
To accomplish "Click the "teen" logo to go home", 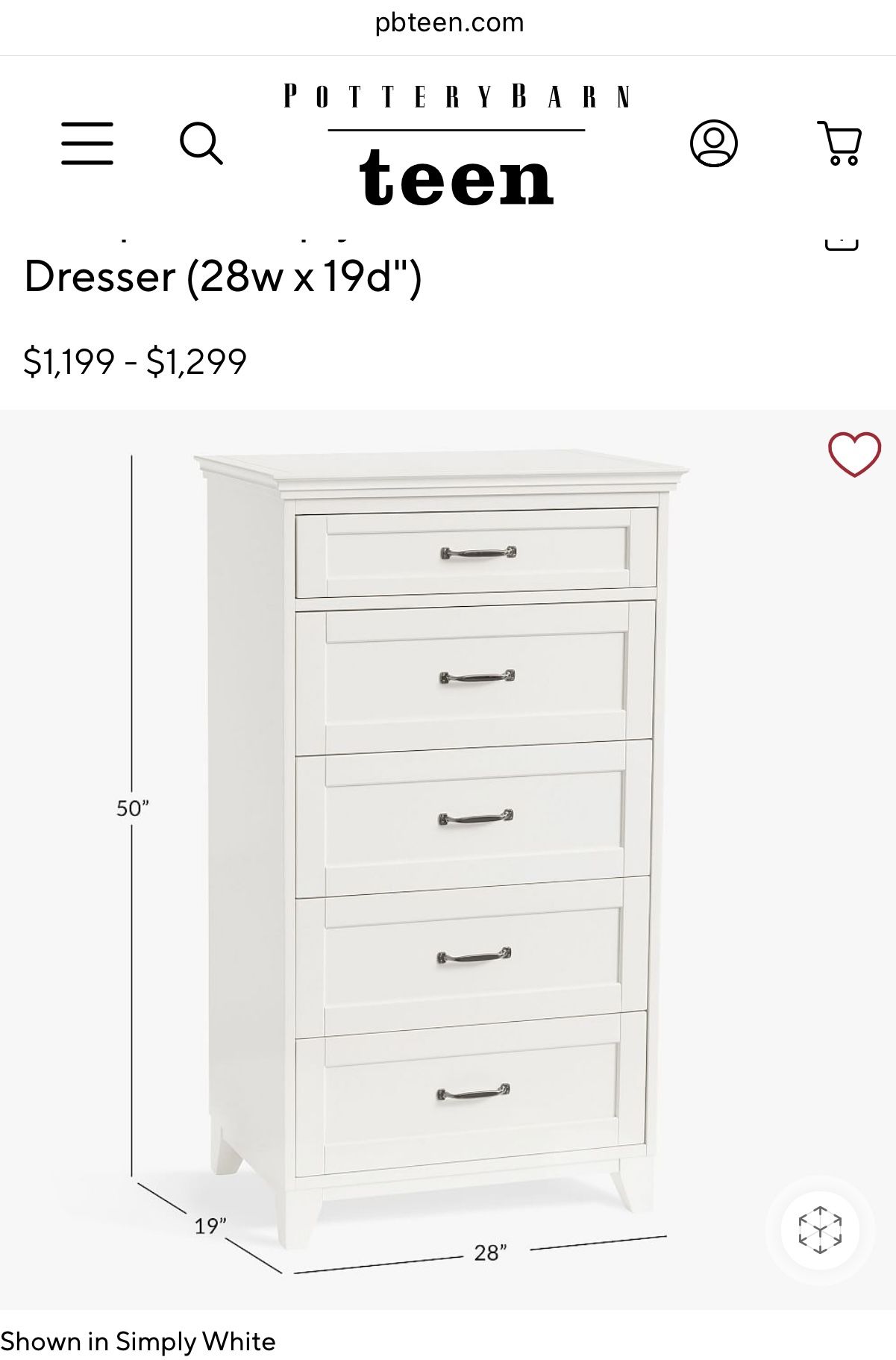I will (x=456, y=178).
